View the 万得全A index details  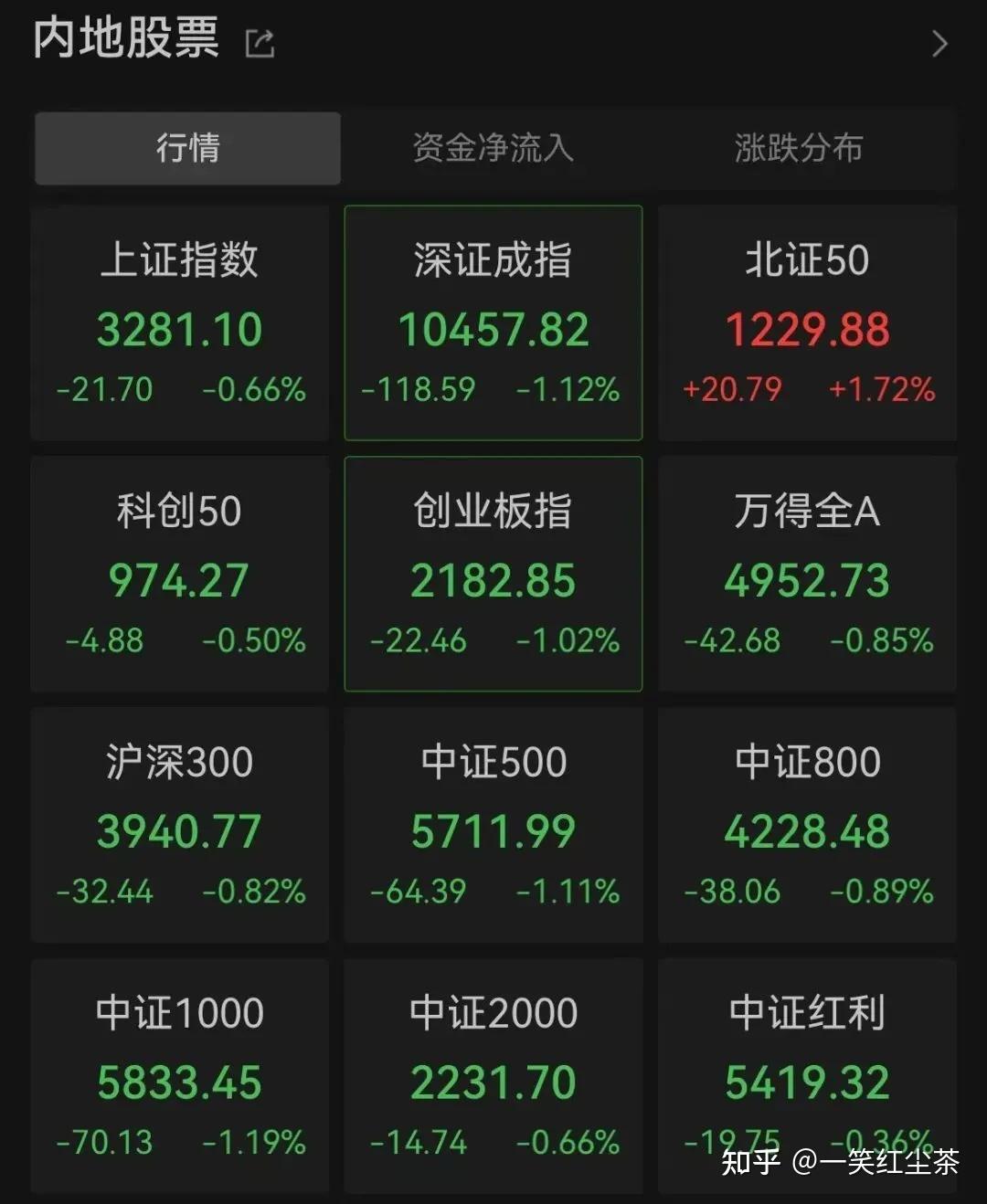pos(807,576)
